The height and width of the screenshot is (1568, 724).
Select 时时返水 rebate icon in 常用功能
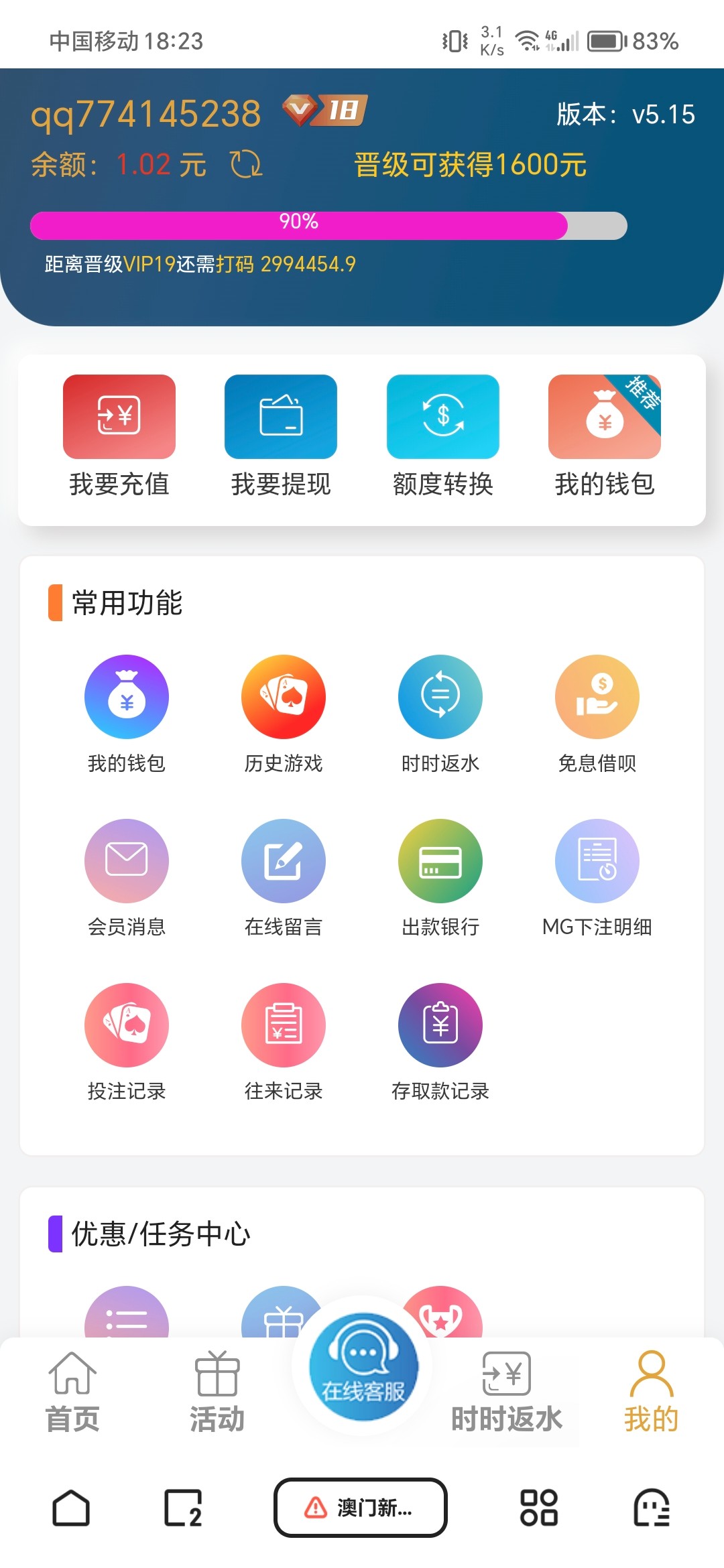coord(440,697)
